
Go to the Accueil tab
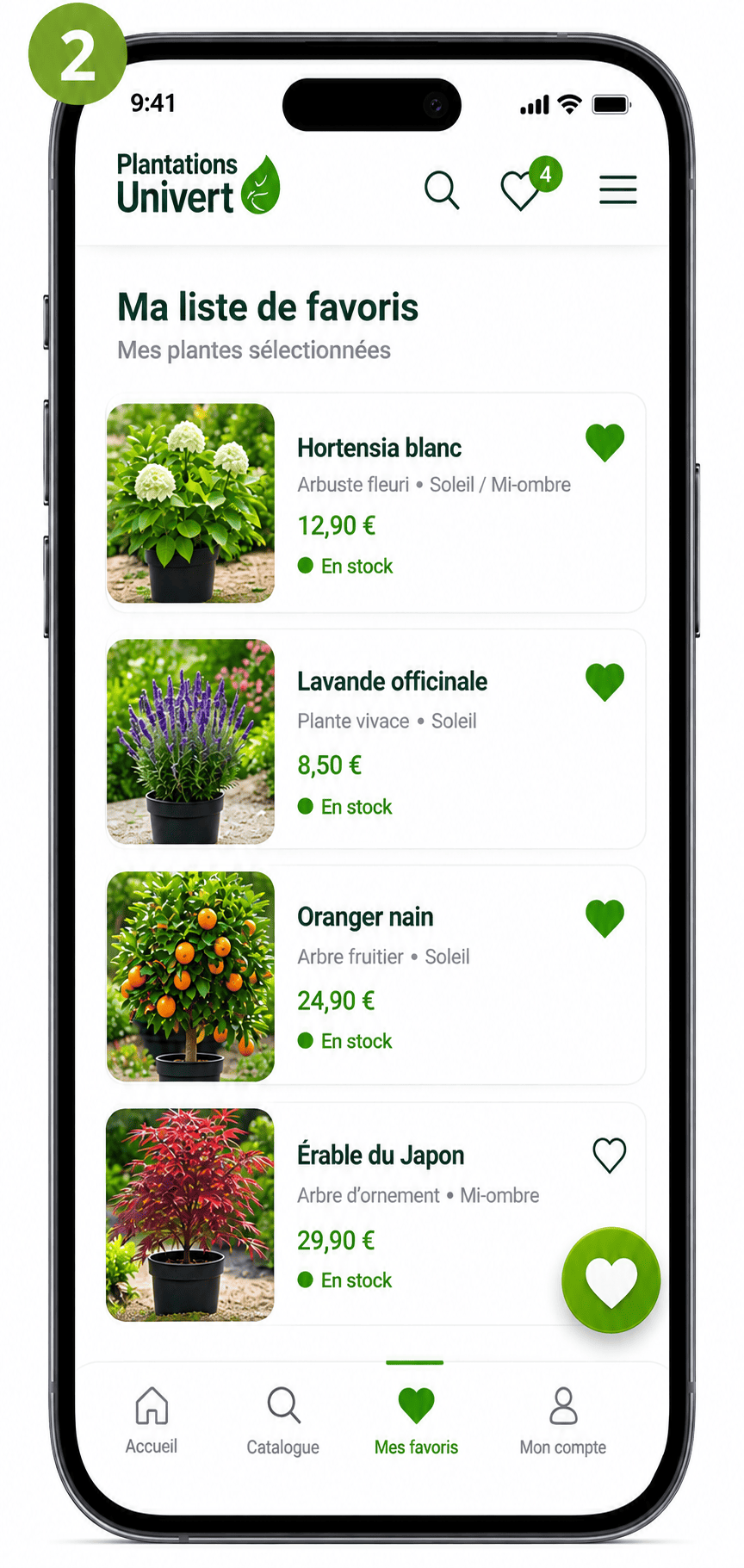152,1421
